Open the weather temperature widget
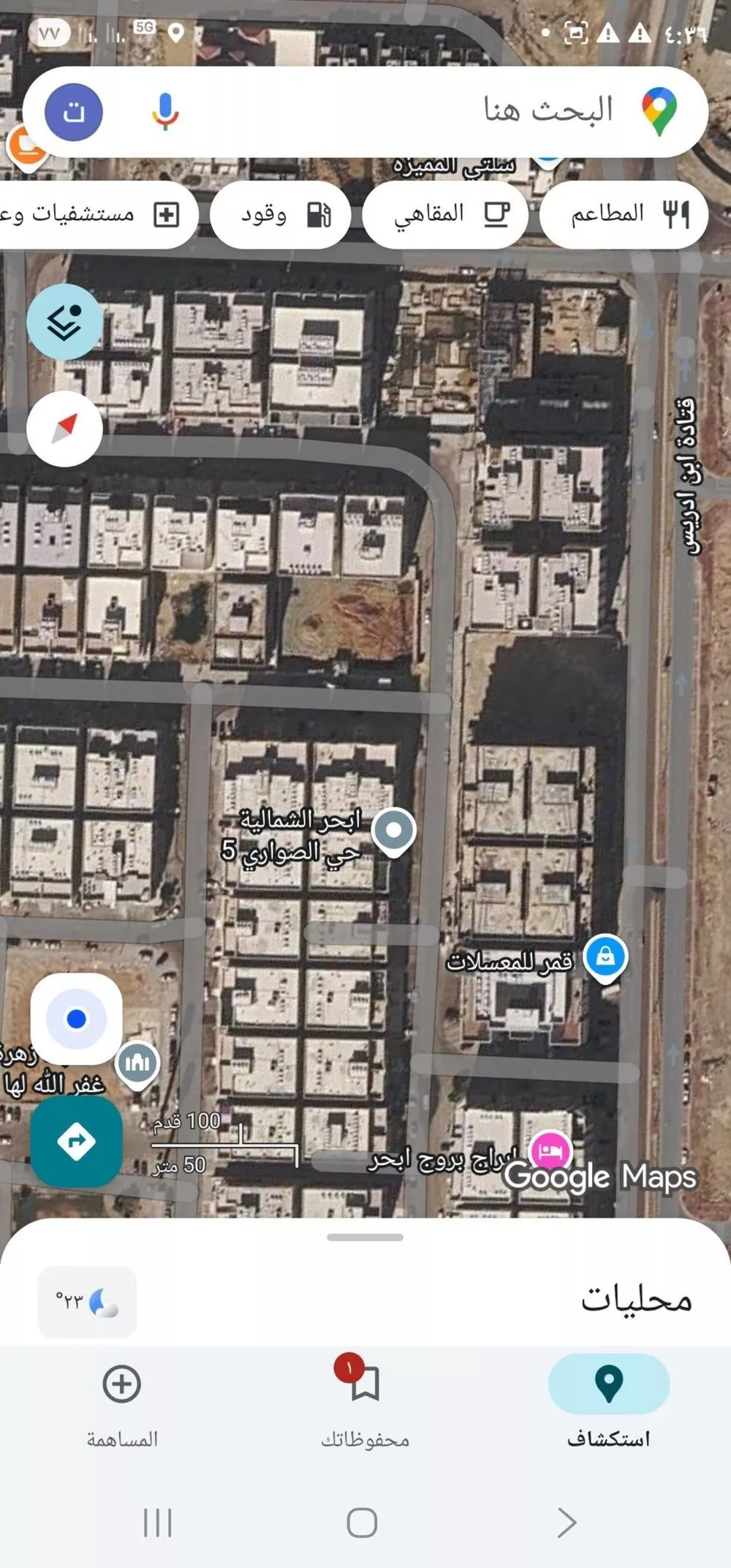The image size is (731, 1568). pos(87,1303)
